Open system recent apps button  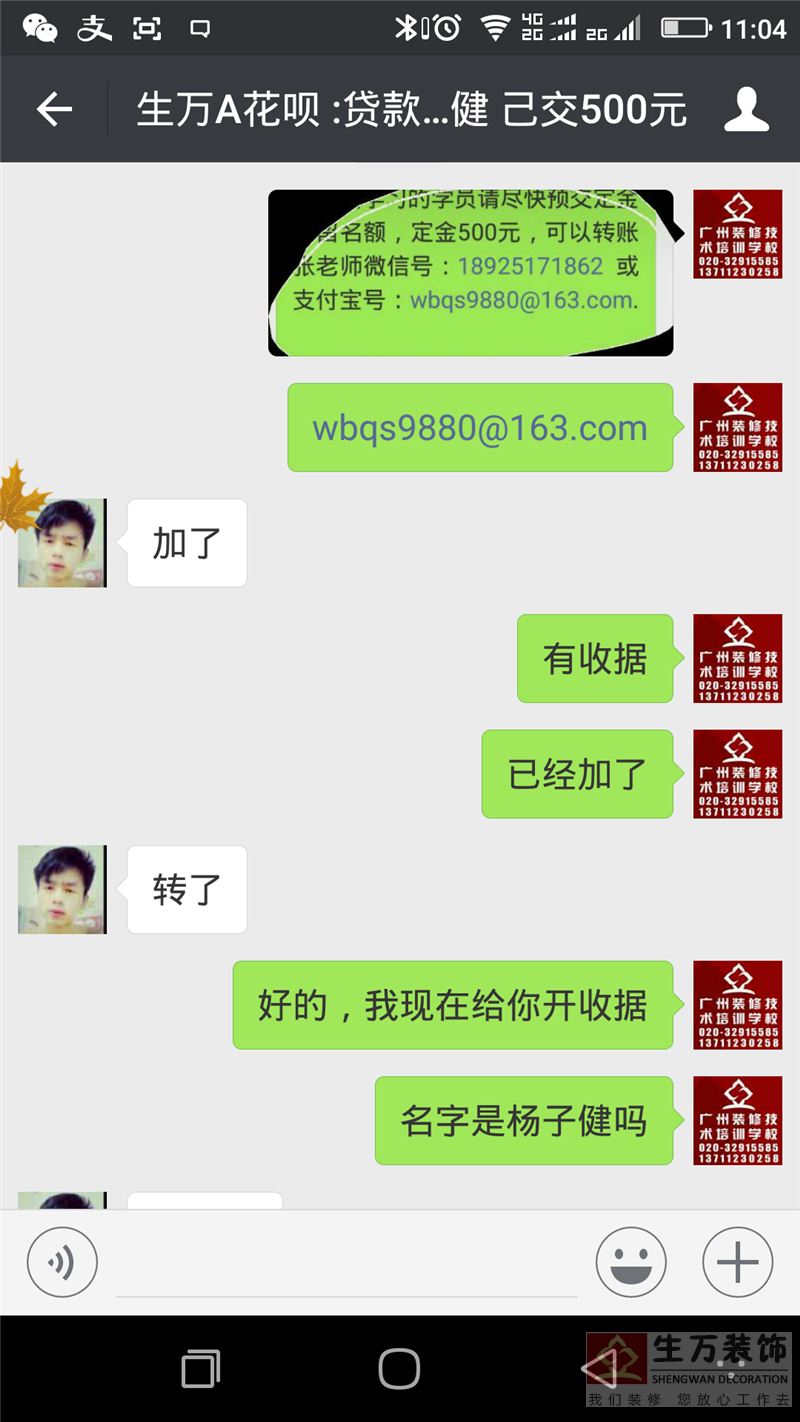pyautogui.click(x=200, y=1368)
